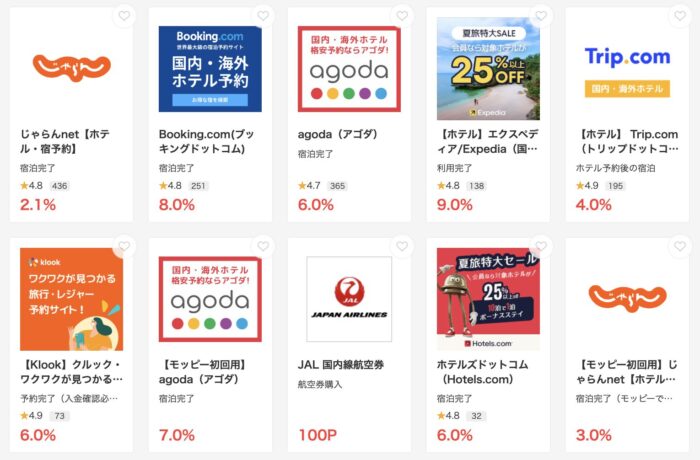Favorite the Trip.com card heart

tap(679, 16)
